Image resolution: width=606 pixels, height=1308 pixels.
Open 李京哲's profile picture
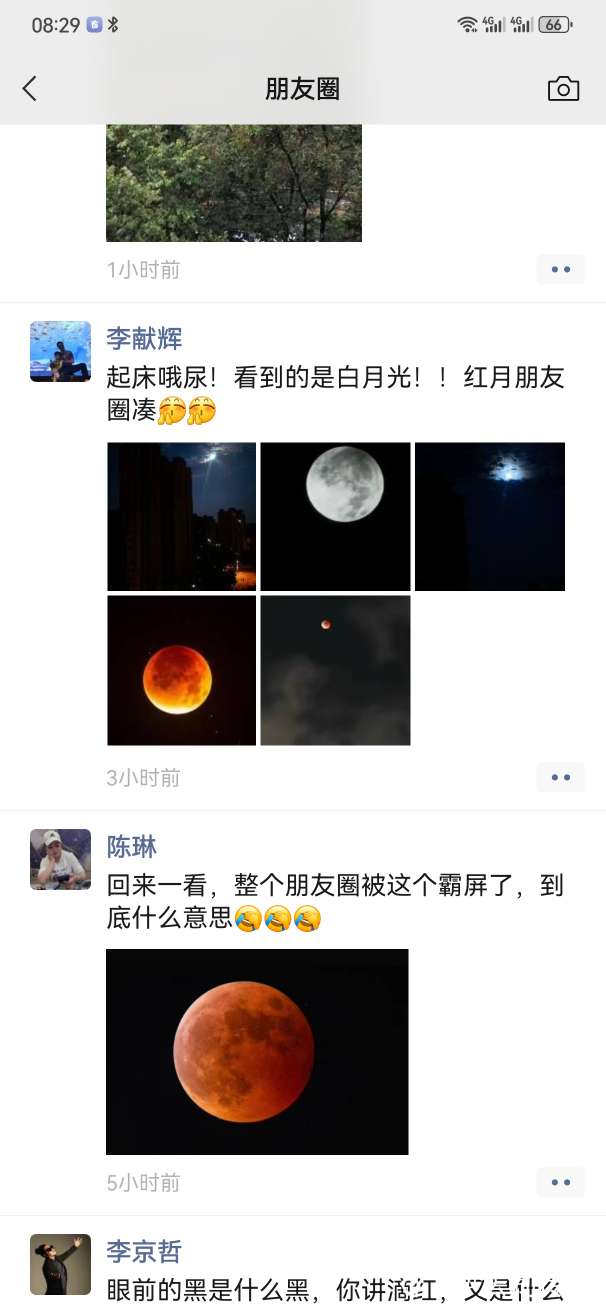tap(60, 1264)
